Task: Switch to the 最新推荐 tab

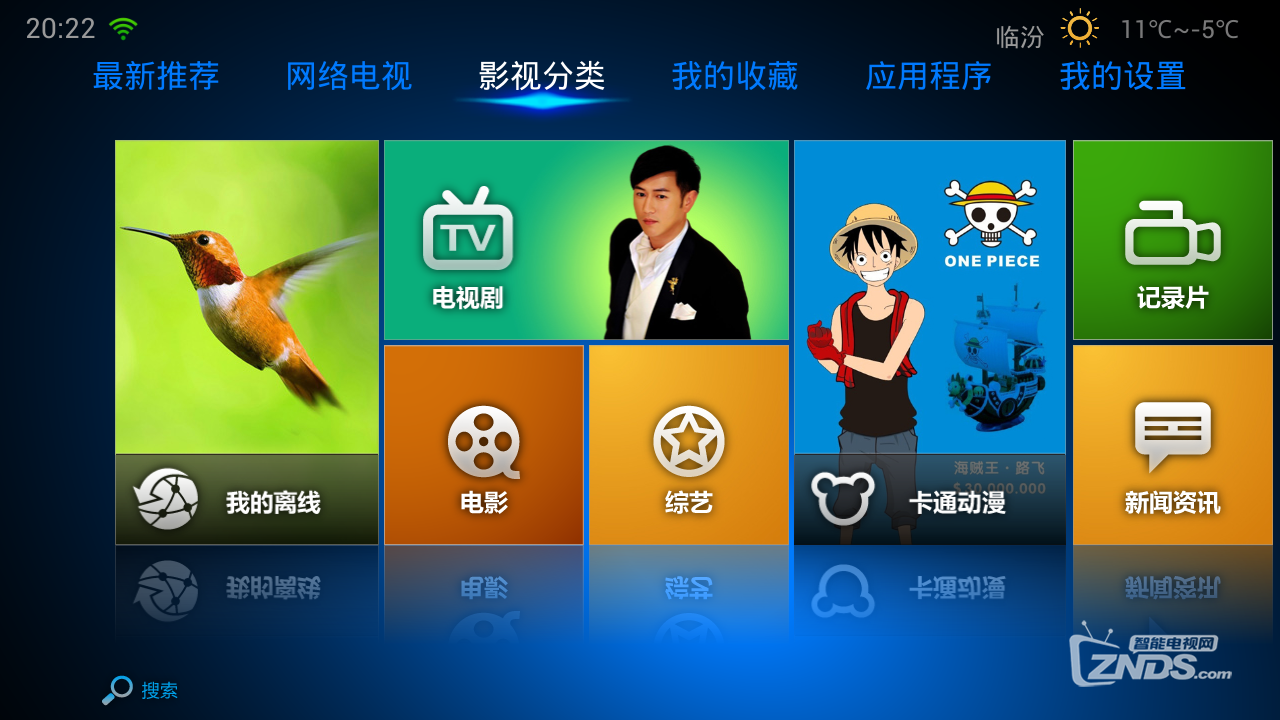Action: click(x=156, y=76)
